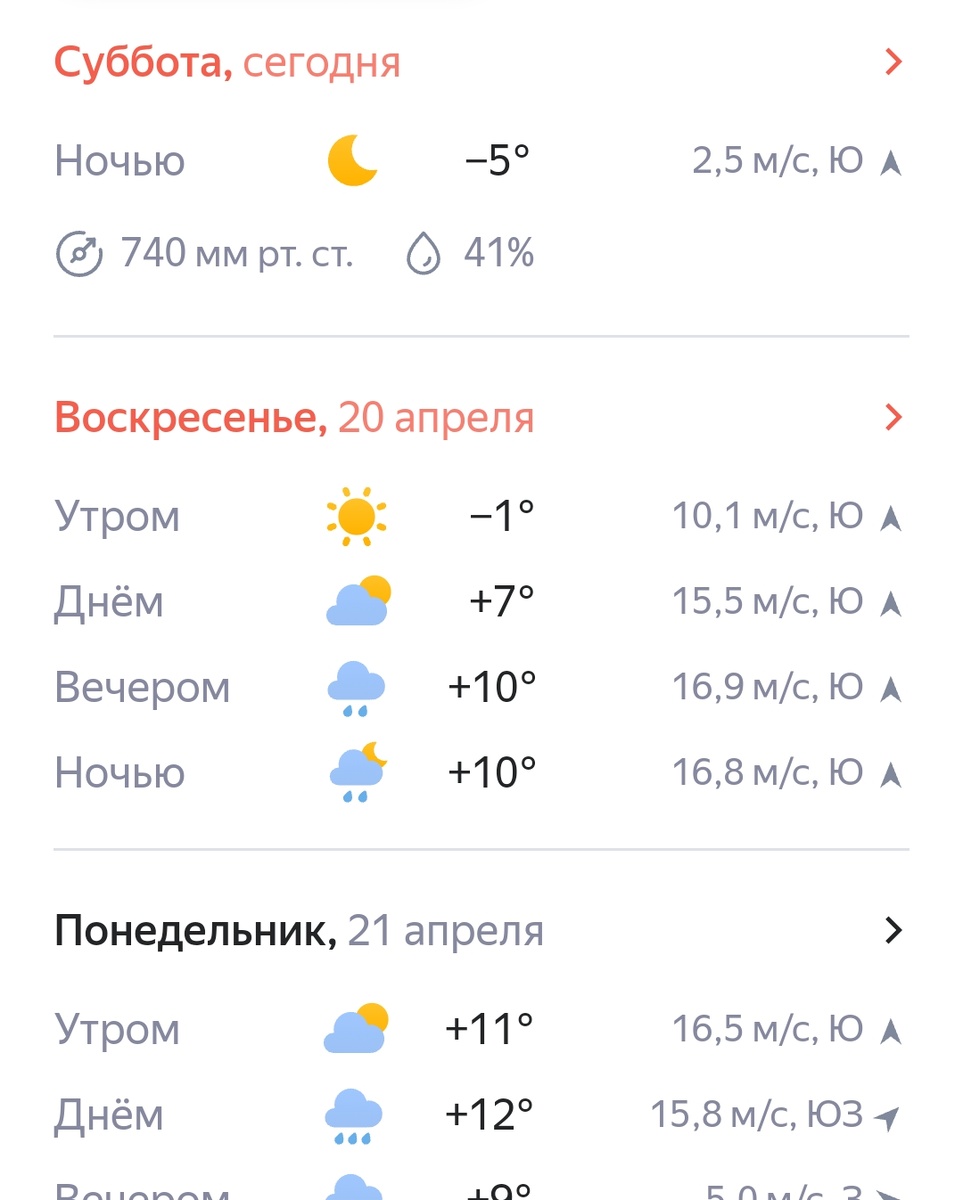Open Sunday 20 April detailed forecast chevron
The height and width of the screenshot is (1200, 963).
pos(893,418)
